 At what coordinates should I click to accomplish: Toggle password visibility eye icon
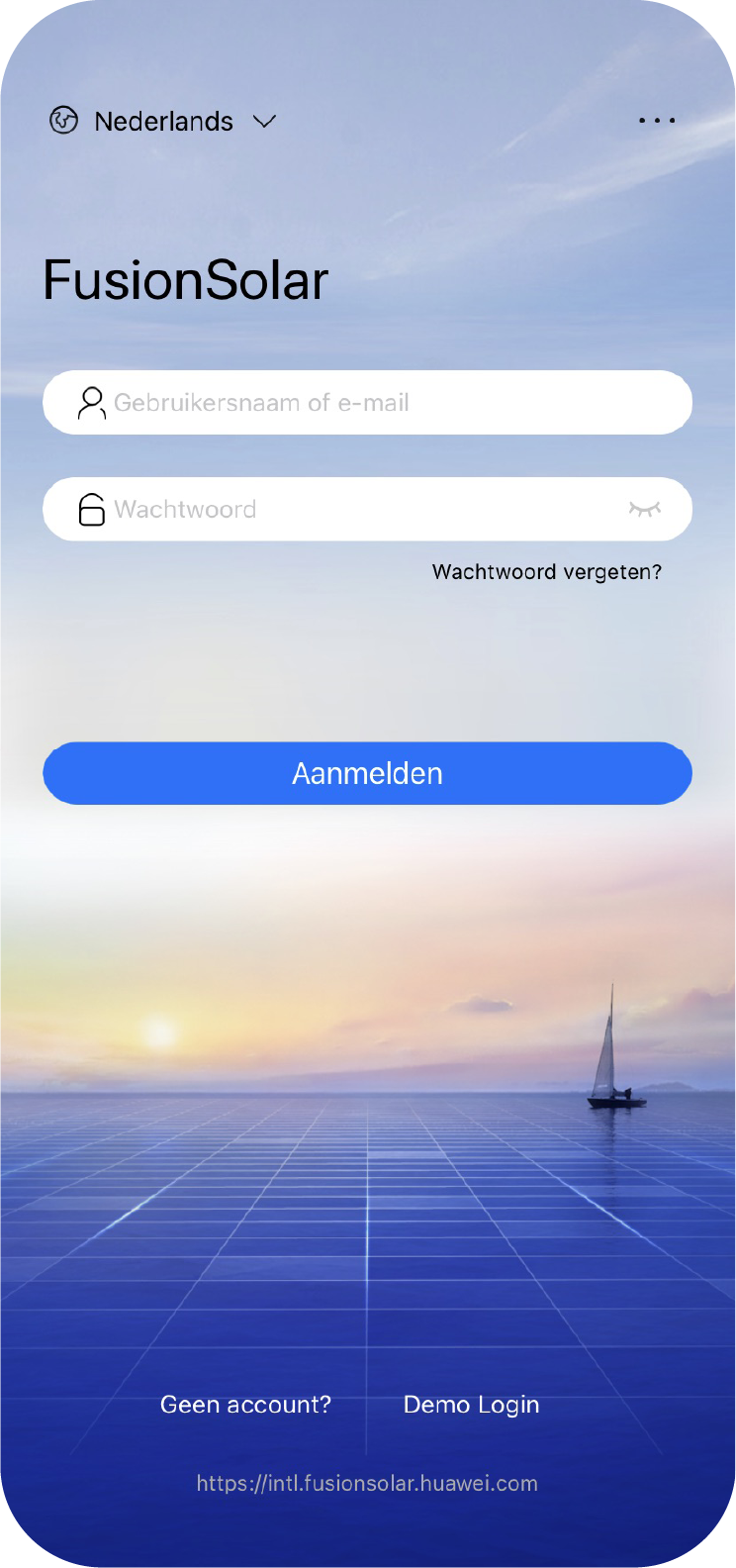[x=645, y=509]
